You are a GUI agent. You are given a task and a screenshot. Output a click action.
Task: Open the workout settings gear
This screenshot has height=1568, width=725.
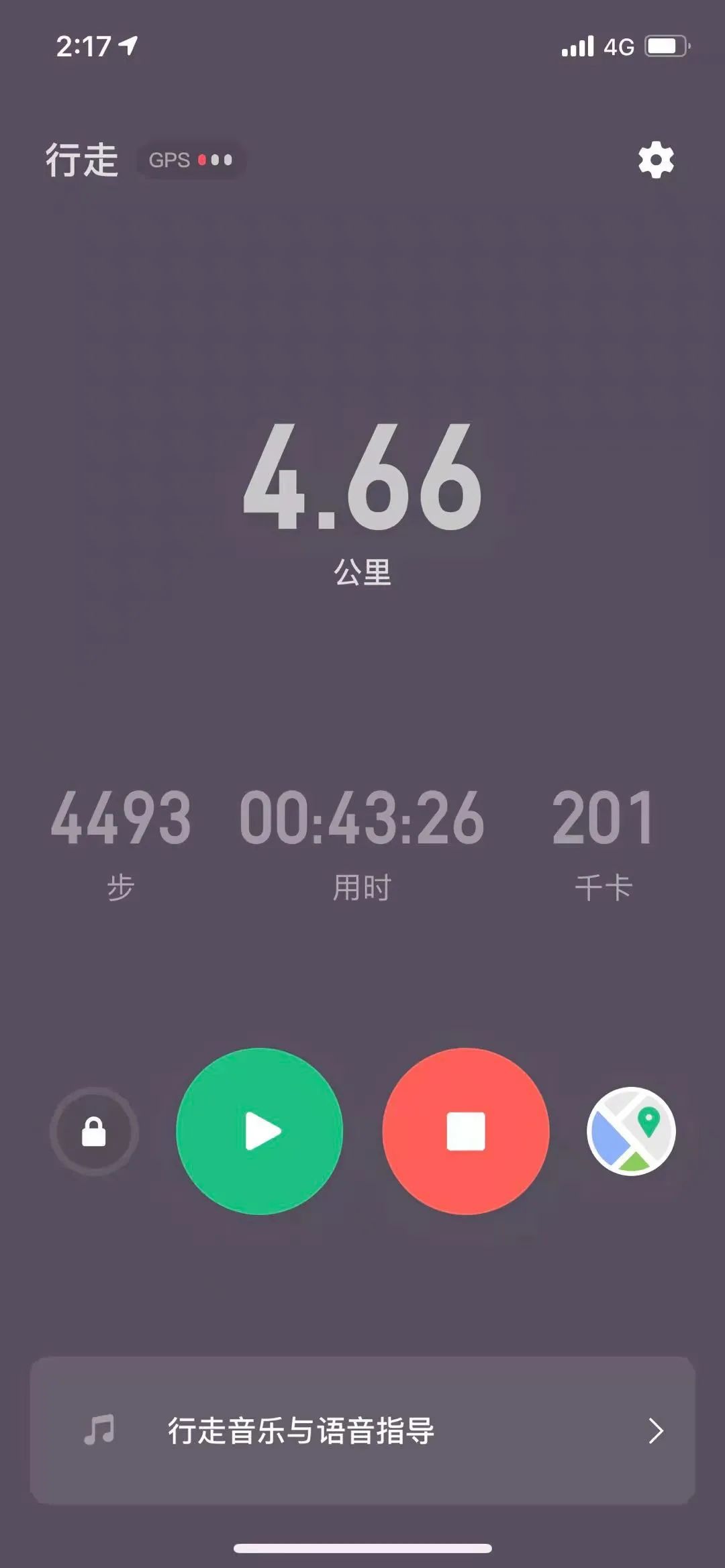(x=655, y=160)
